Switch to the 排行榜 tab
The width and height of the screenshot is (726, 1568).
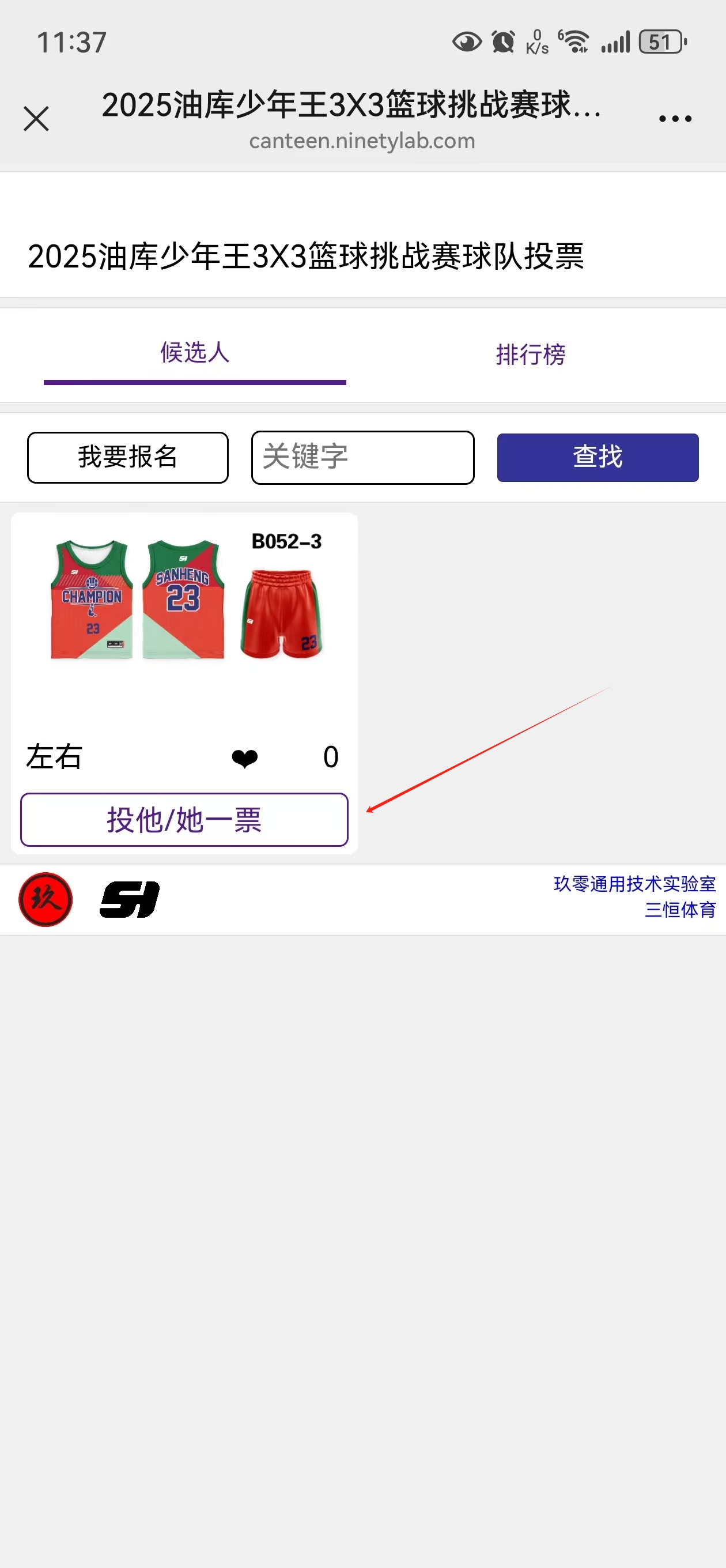click(x=530, y=355)
